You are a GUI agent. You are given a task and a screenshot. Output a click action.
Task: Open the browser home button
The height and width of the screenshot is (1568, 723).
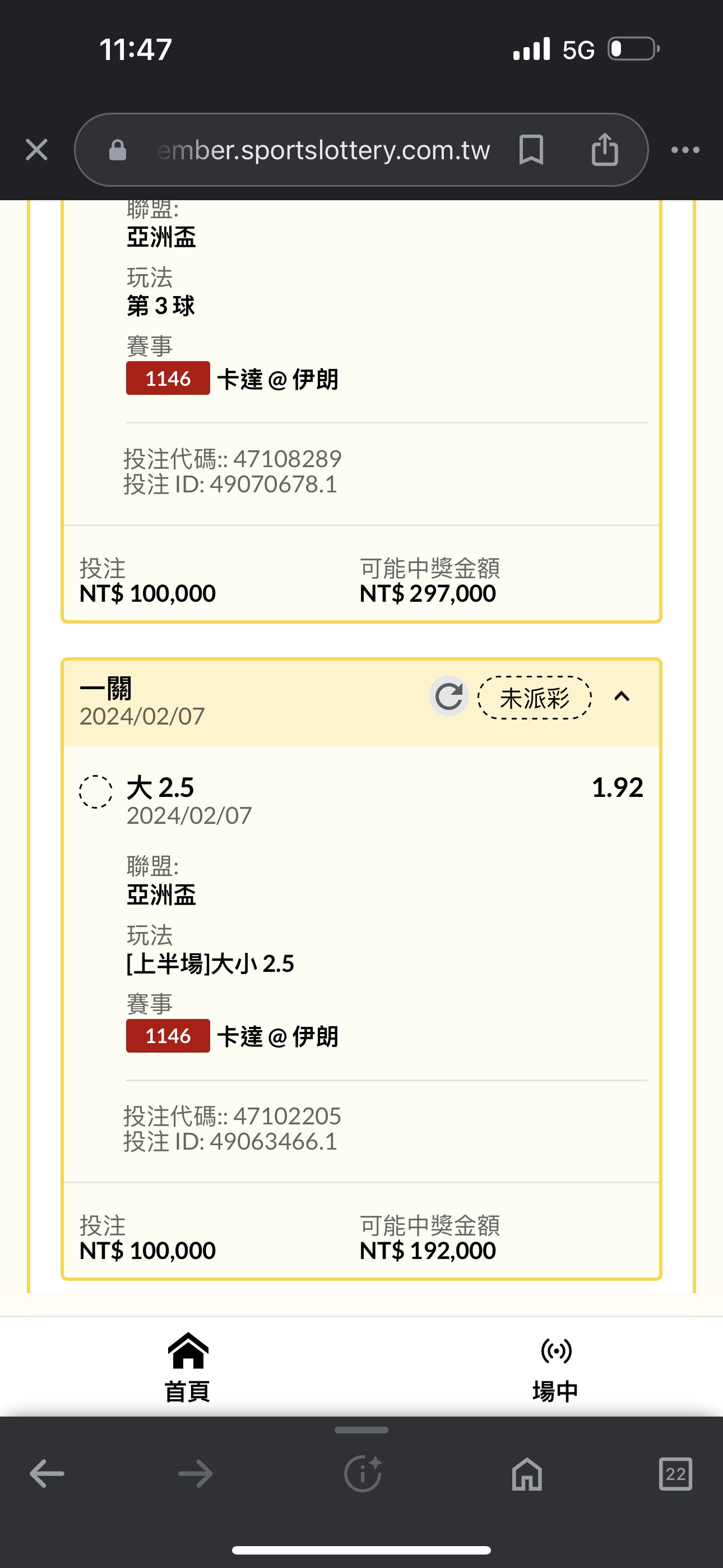(527, 1474)
